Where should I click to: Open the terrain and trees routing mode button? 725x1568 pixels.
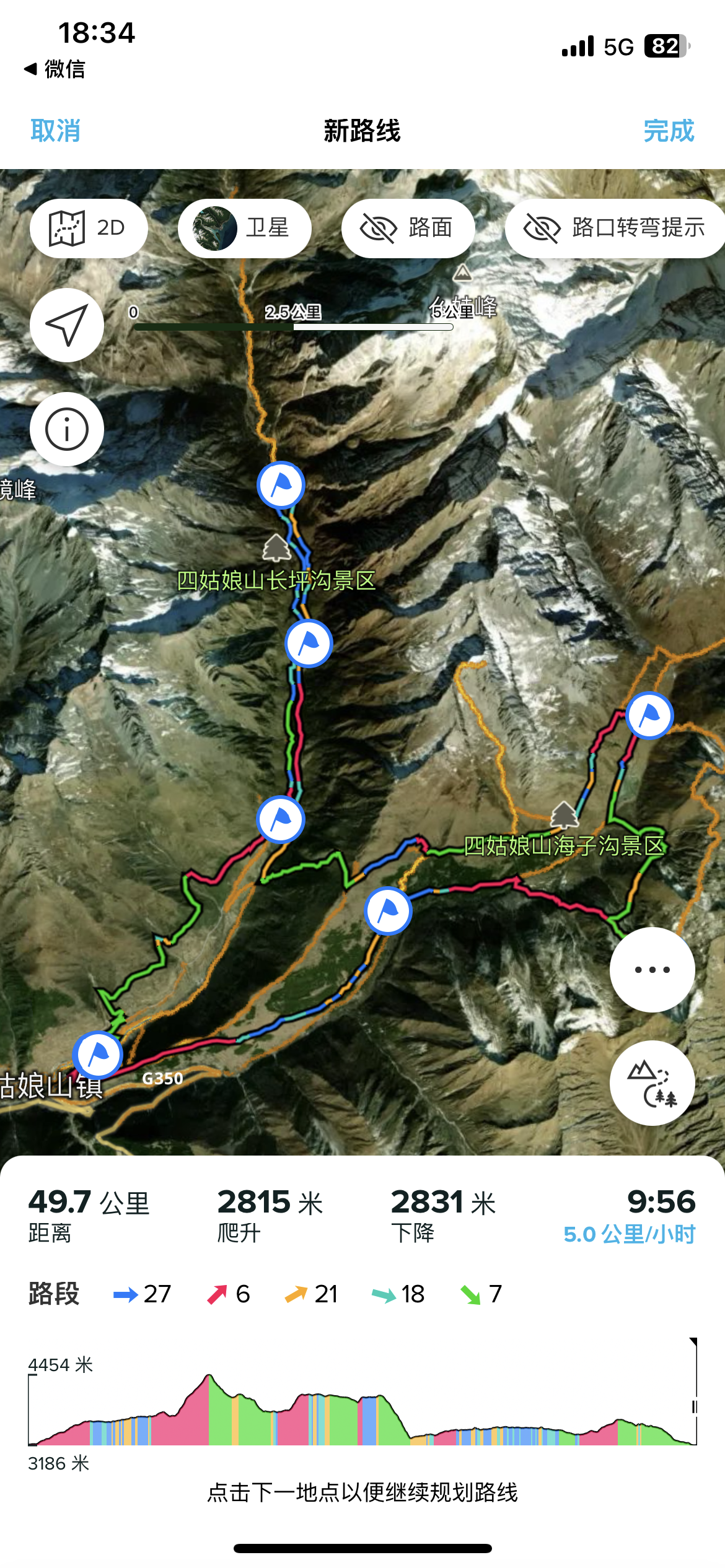(652, 1083)
